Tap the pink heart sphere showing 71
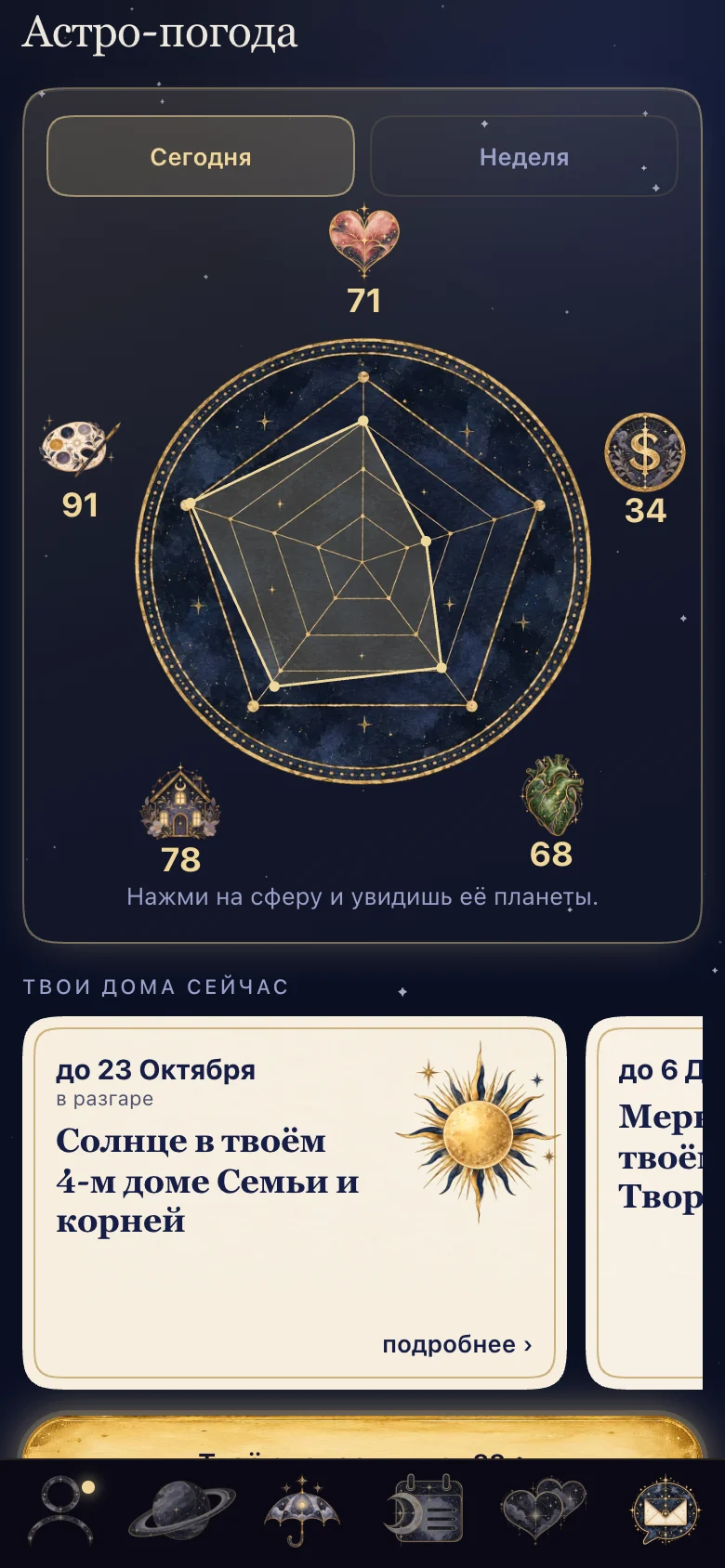725x1568 pixels. (x=364, y=242)
